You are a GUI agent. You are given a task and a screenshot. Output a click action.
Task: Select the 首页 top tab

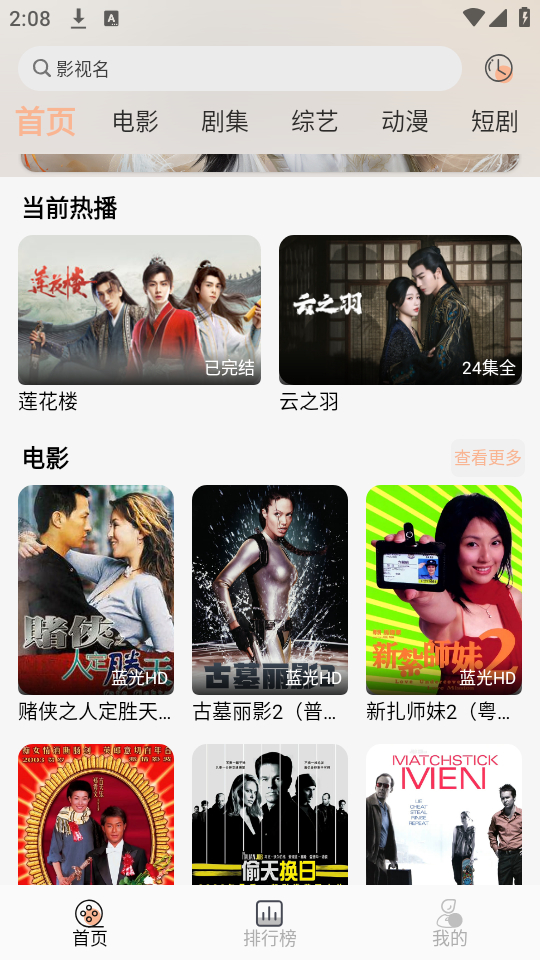(45, 121)
